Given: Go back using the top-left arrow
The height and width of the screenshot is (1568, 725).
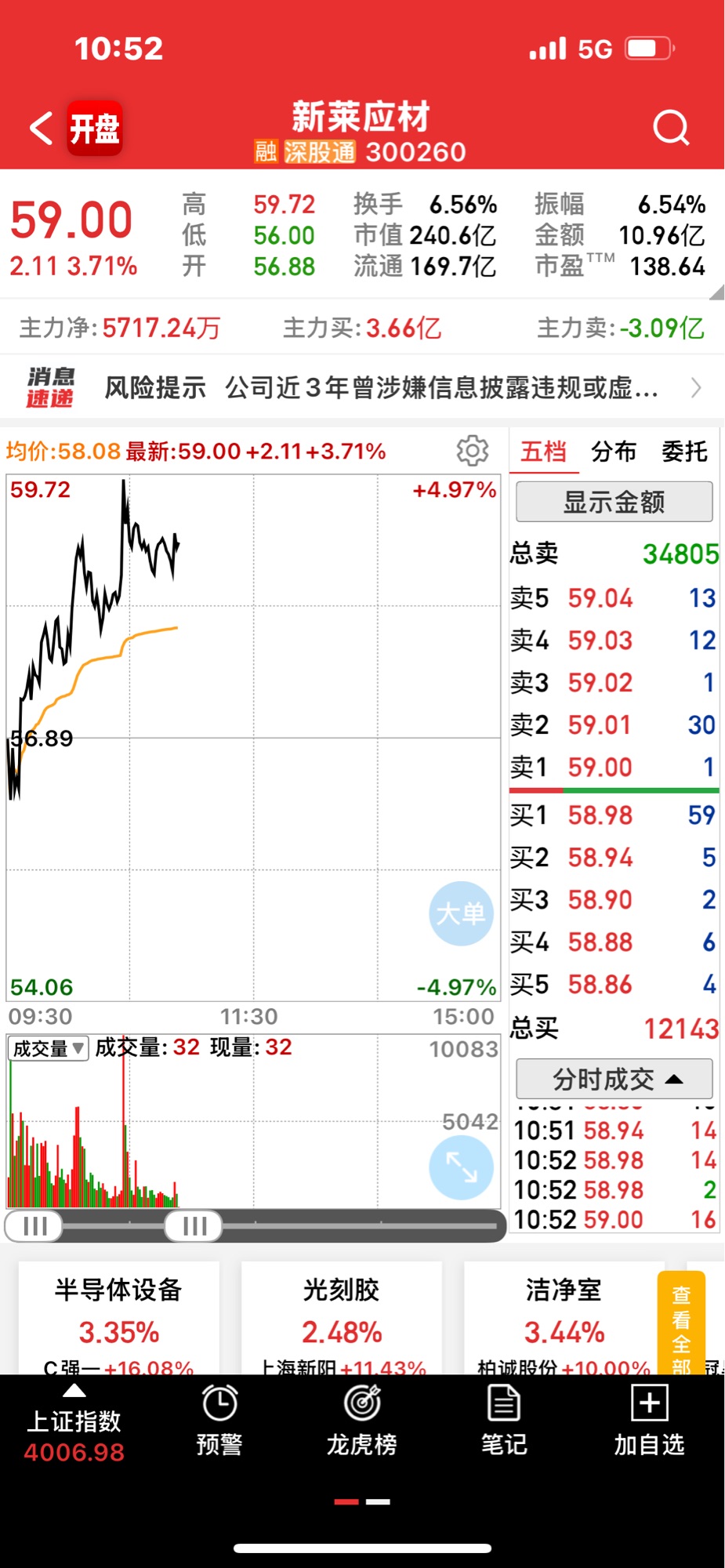Looking at the screenshot, I should (x=41, y=128).
